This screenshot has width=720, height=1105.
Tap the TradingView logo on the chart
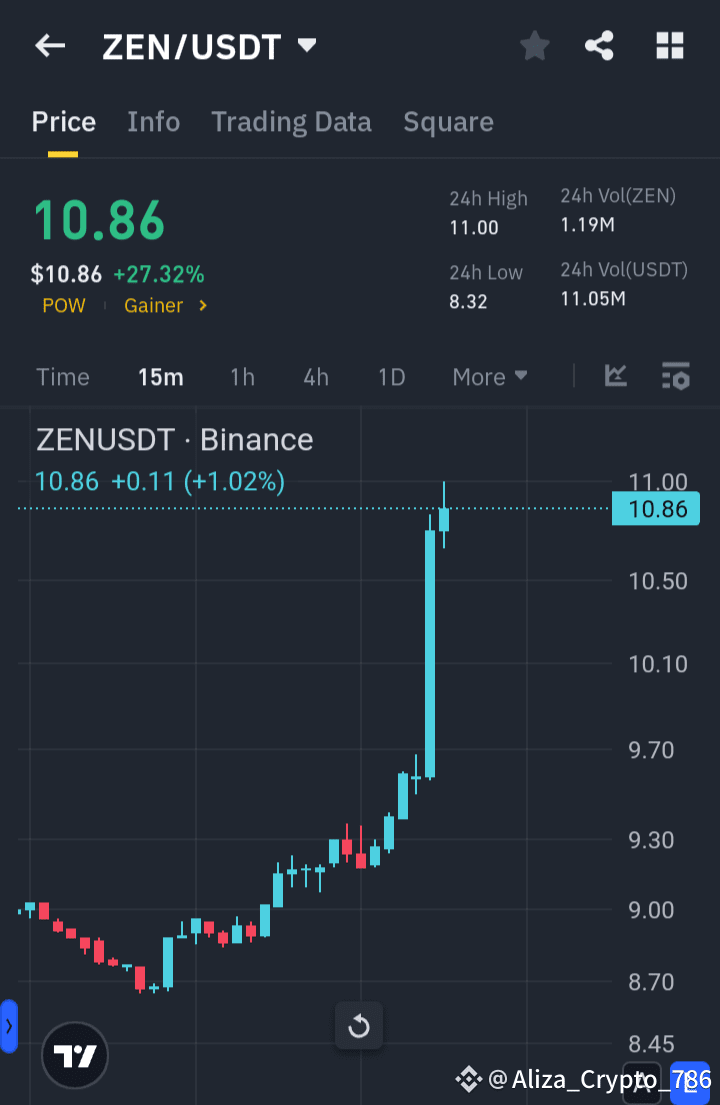click(74, 1055)
